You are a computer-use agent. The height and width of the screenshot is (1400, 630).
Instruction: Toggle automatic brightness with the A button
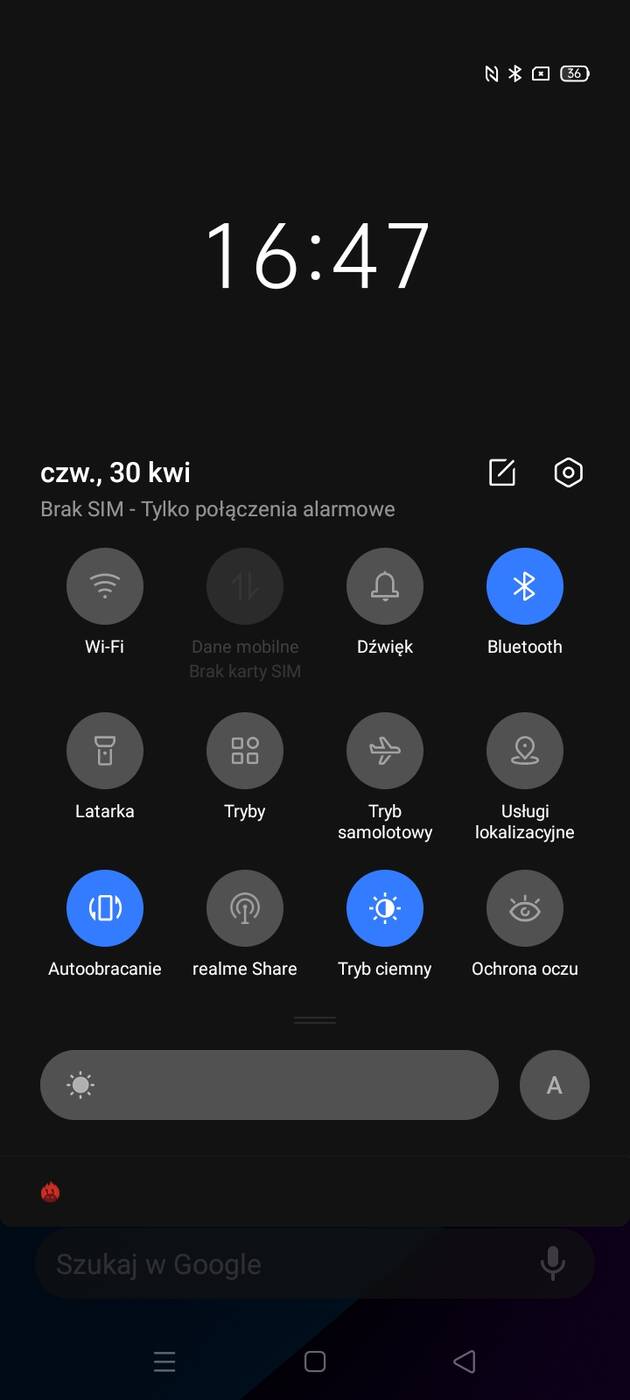pyautogui.click(x=554, y=1085)
